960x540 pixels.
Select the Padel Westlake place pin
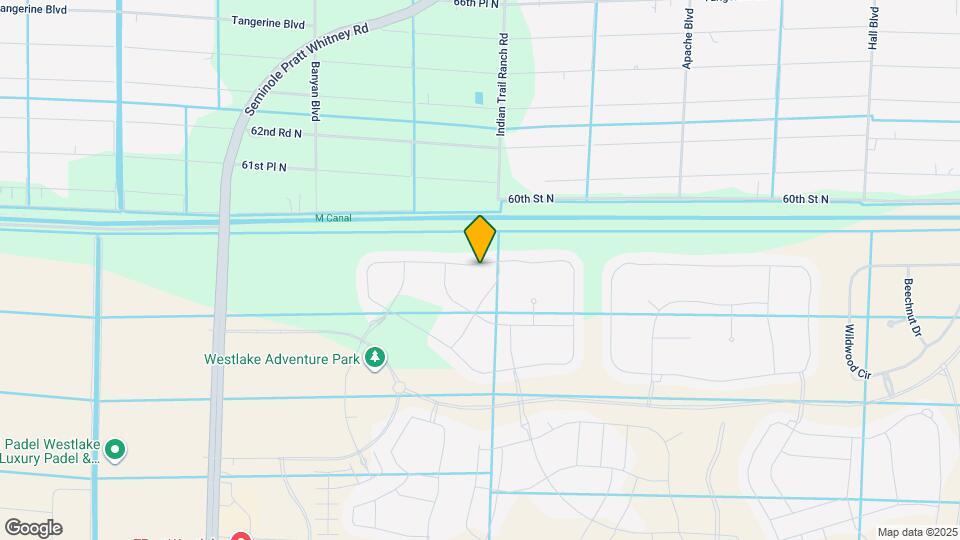click(115, 451)
